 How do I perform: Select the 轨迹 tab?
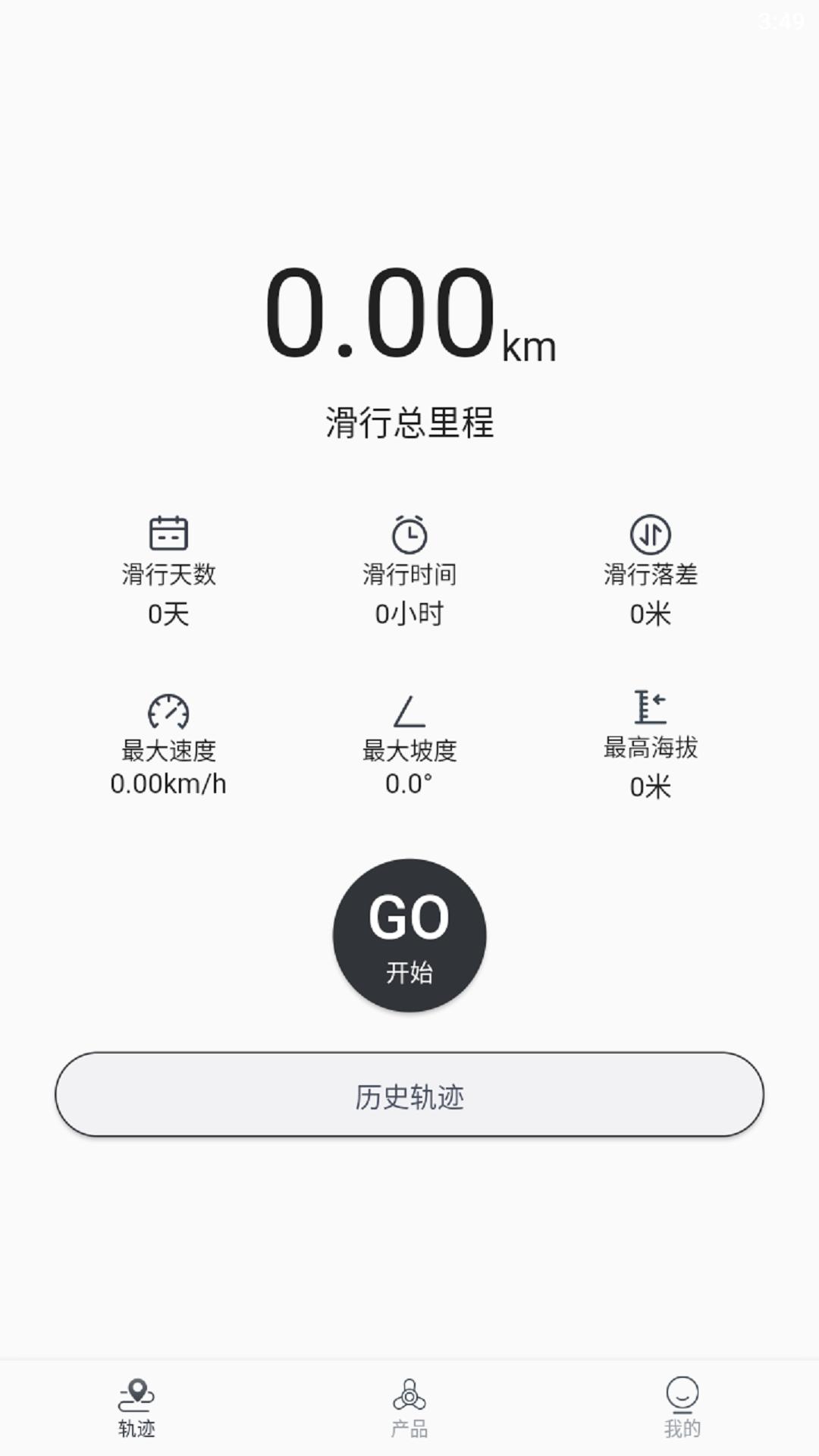(136, 1409)
